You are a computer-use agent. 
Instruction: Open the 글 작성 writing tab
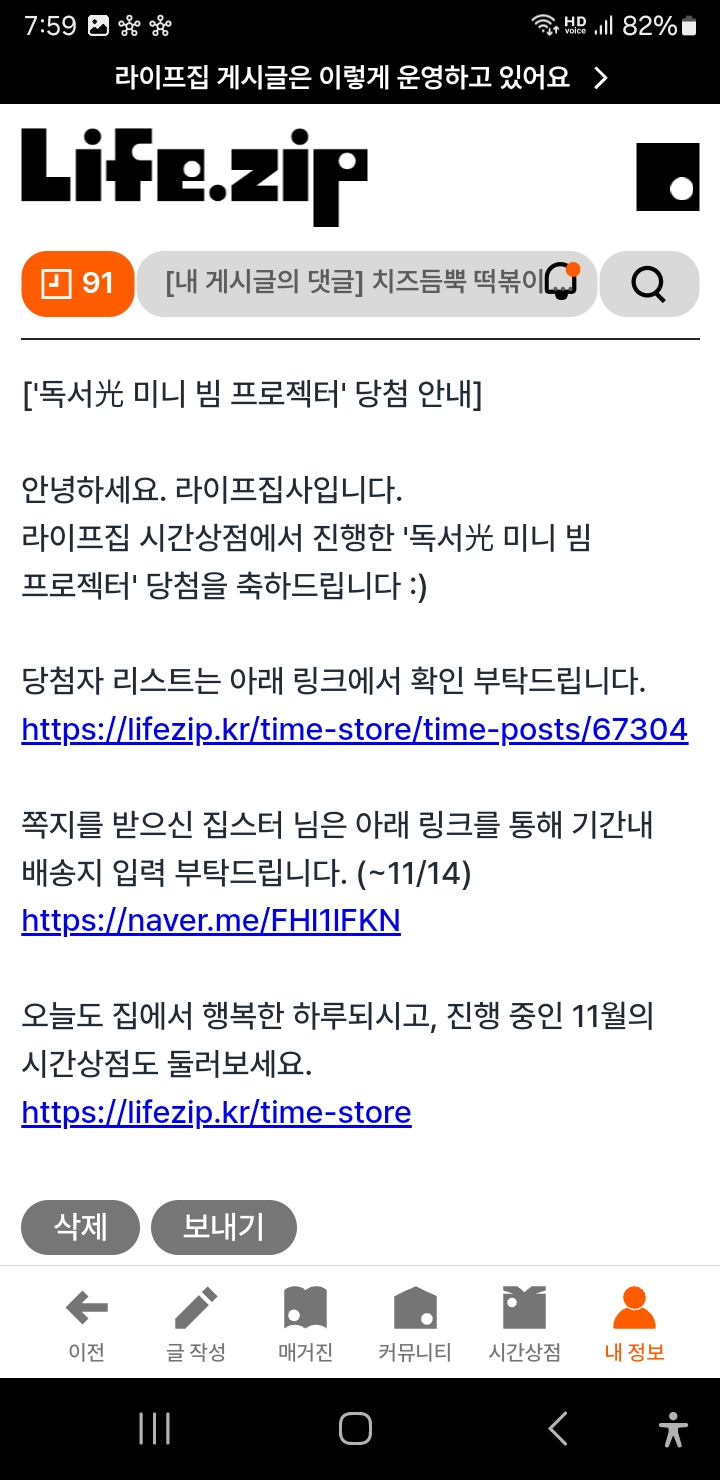point(196,1325)
